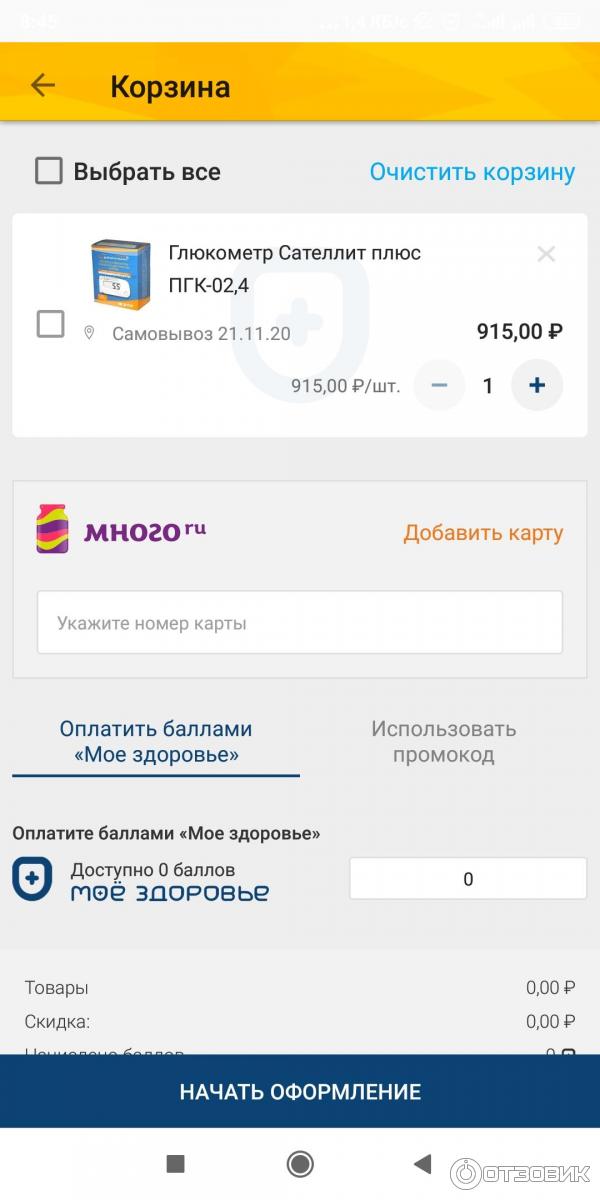
Task: Tap the system home button
Action: tap(300, 1164)
